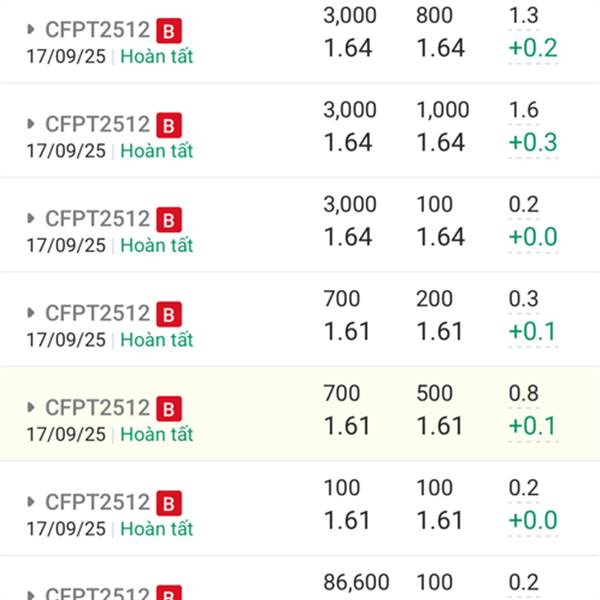Show details of CFPT2512 order 700 and 200
Image resolution: width=600 pixels, height=600 pixels.
pos(32,314)
